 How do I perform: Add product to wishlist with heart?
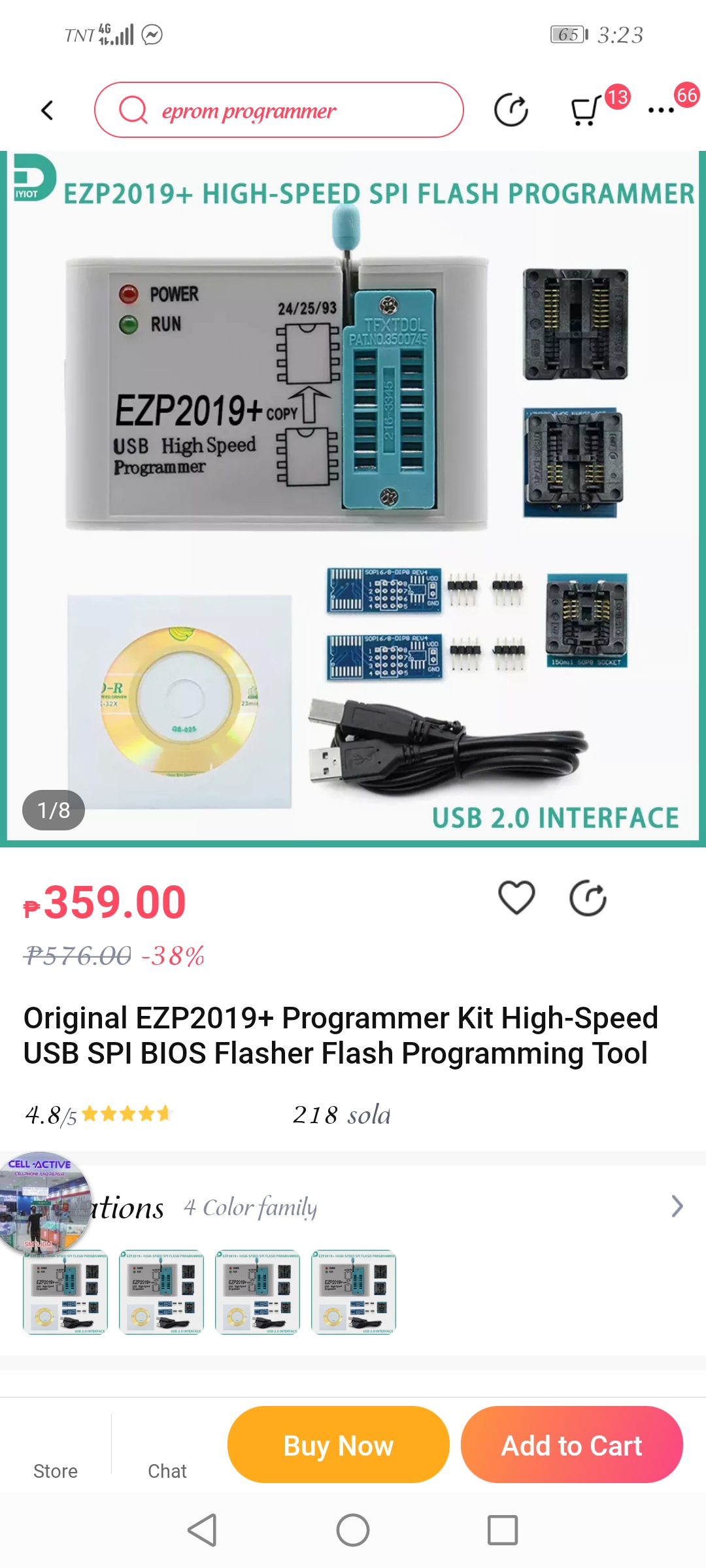(x=516, y=898)
